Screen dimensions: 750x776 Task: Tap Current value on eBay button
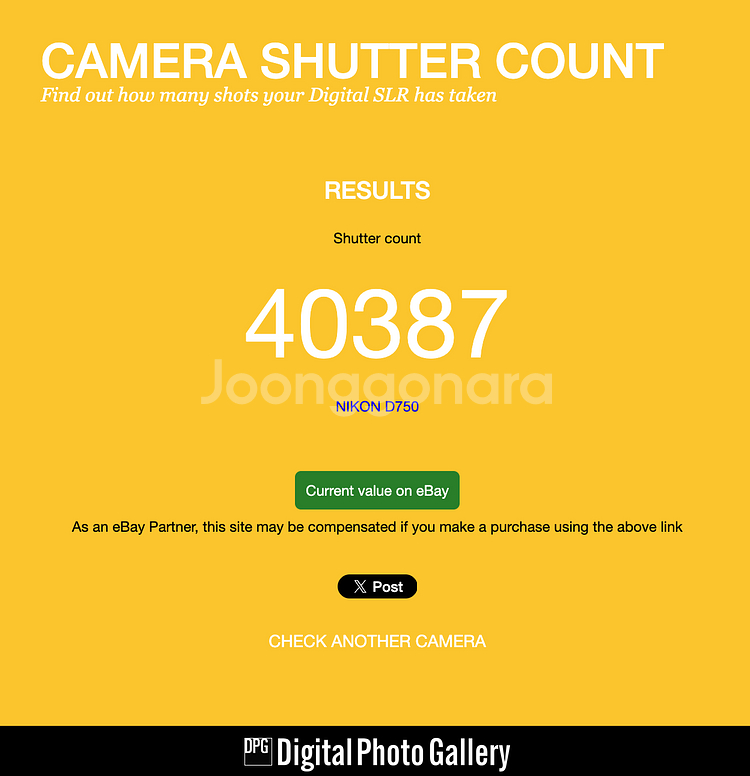[x=377, y=491]
